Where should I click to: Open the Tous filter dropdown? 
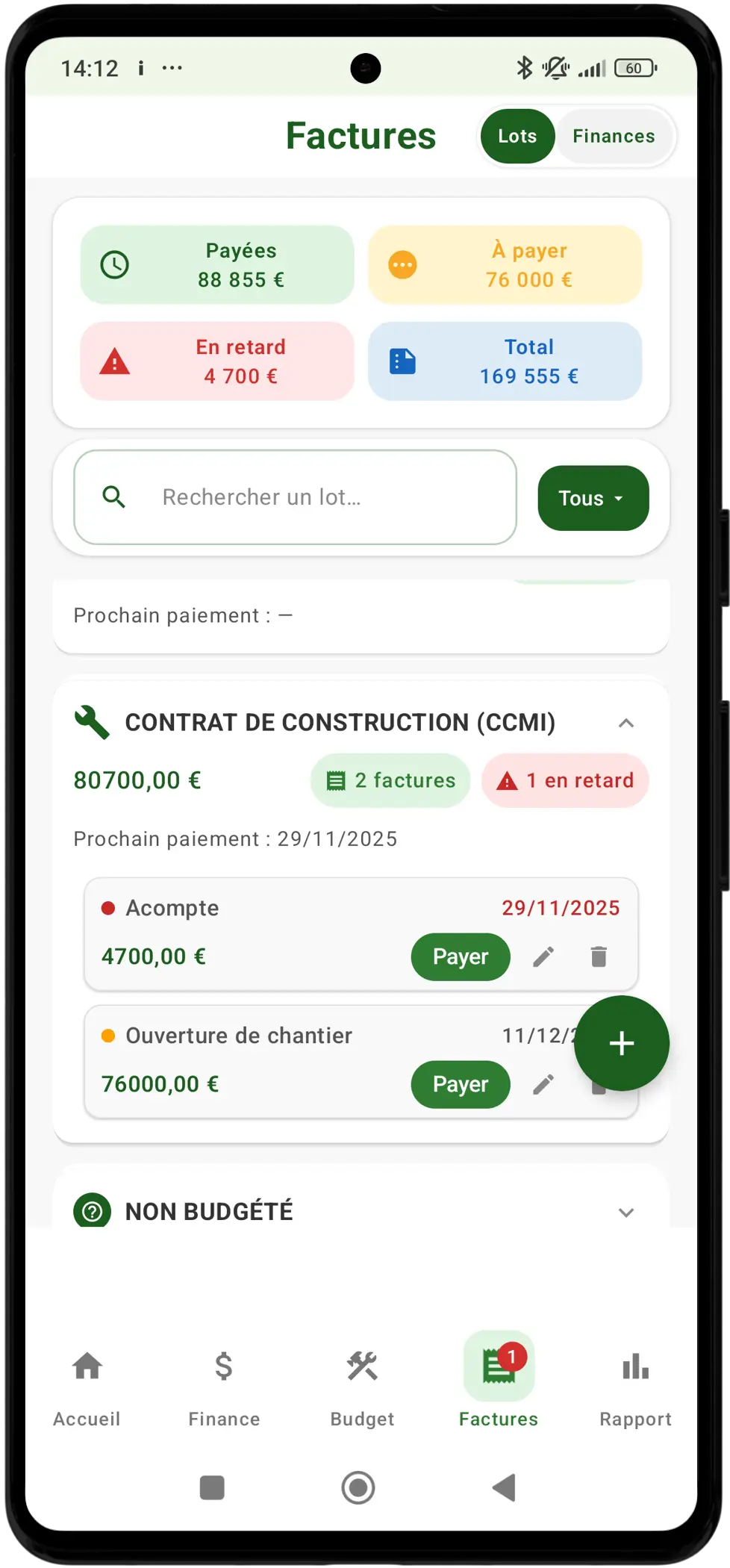click(592, 498)
